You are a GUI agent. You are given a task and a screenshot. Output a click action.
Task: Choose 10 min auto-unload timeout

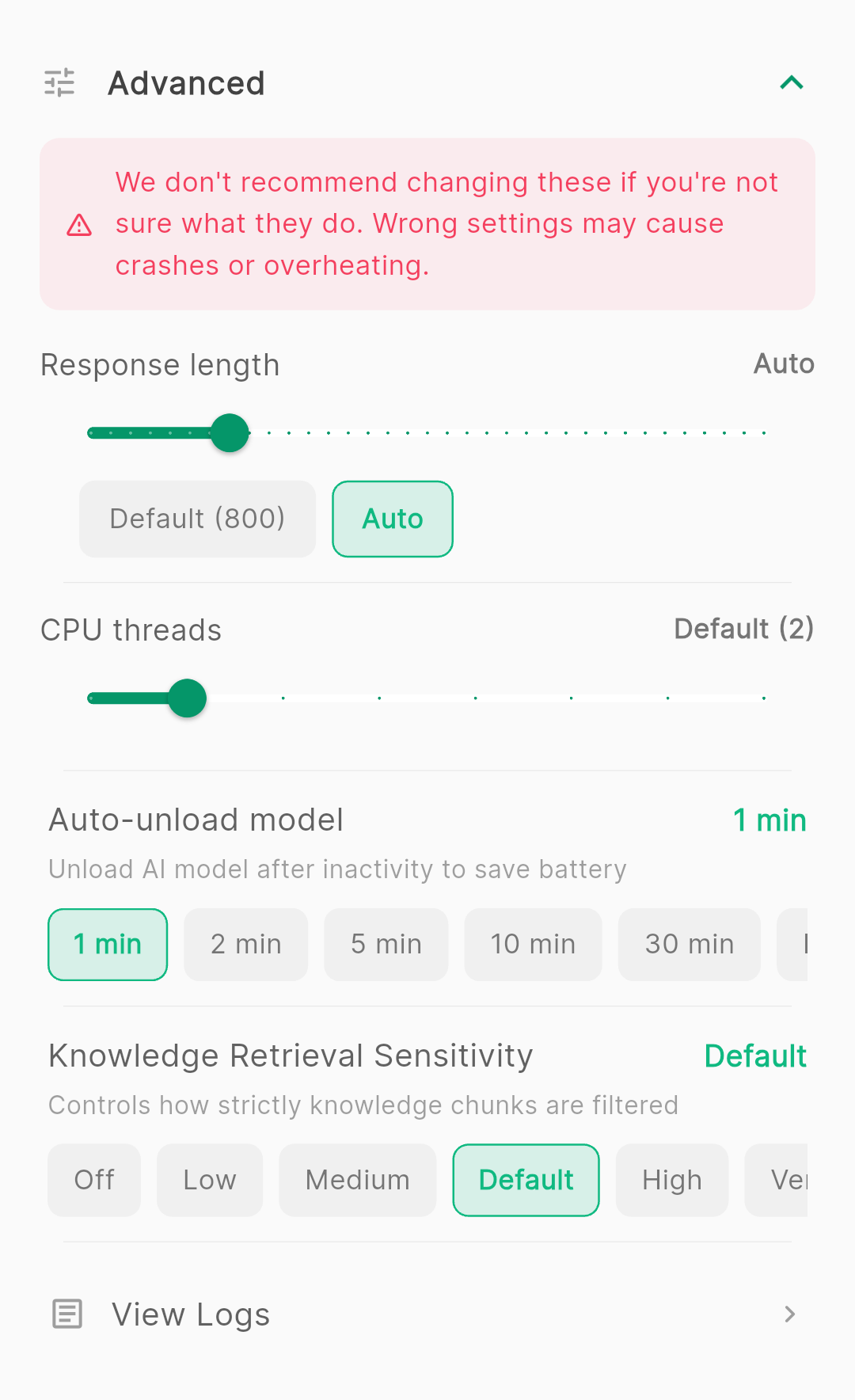pos(533,944)
